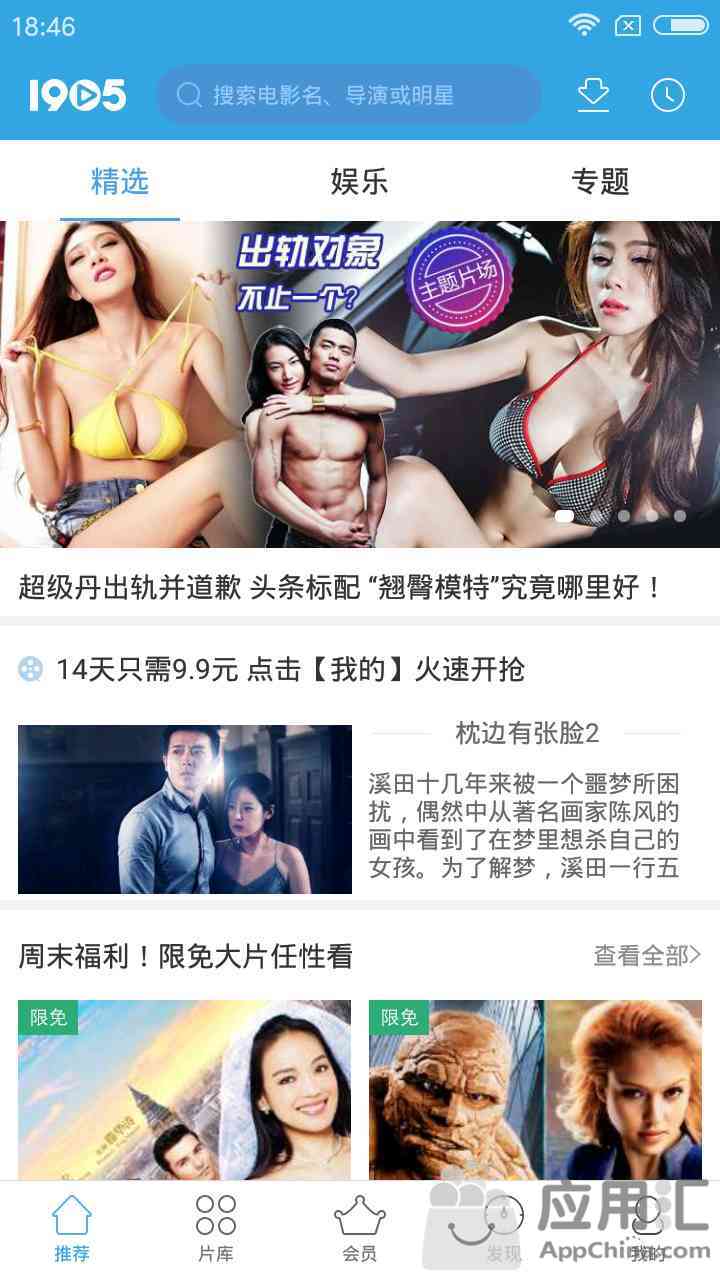Viewport: 720px width, 1280px height.
Task: Go to the 片库 bottom tab
Action: [x=216, y=1231]
